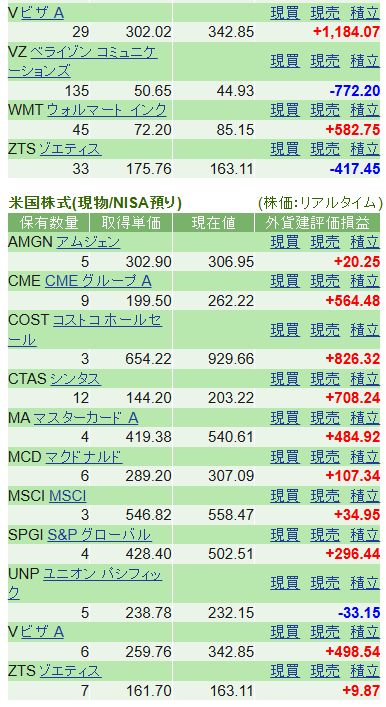Select 積立 for マスターカード A
Viewport: 386px width, 707px height.
365,418
